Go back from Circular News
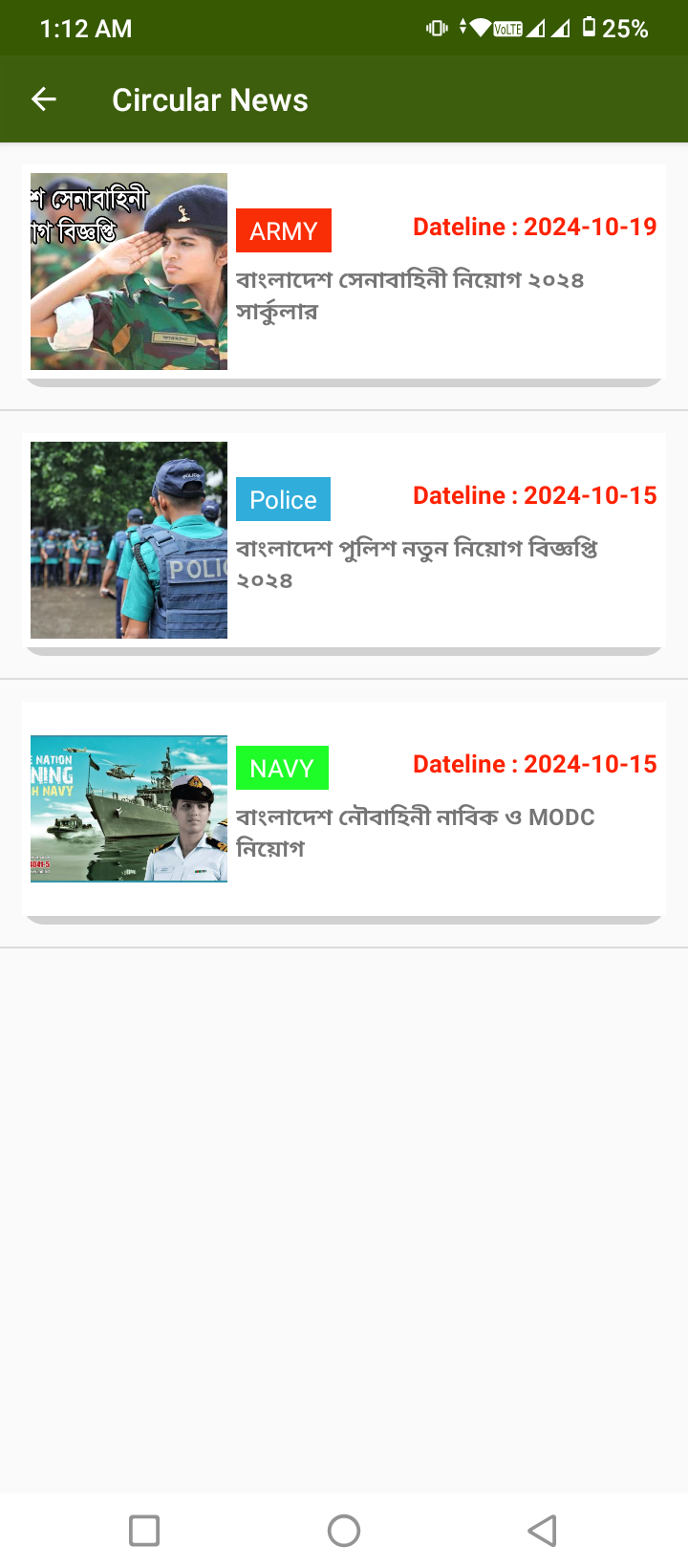 [x=44, y=99]
